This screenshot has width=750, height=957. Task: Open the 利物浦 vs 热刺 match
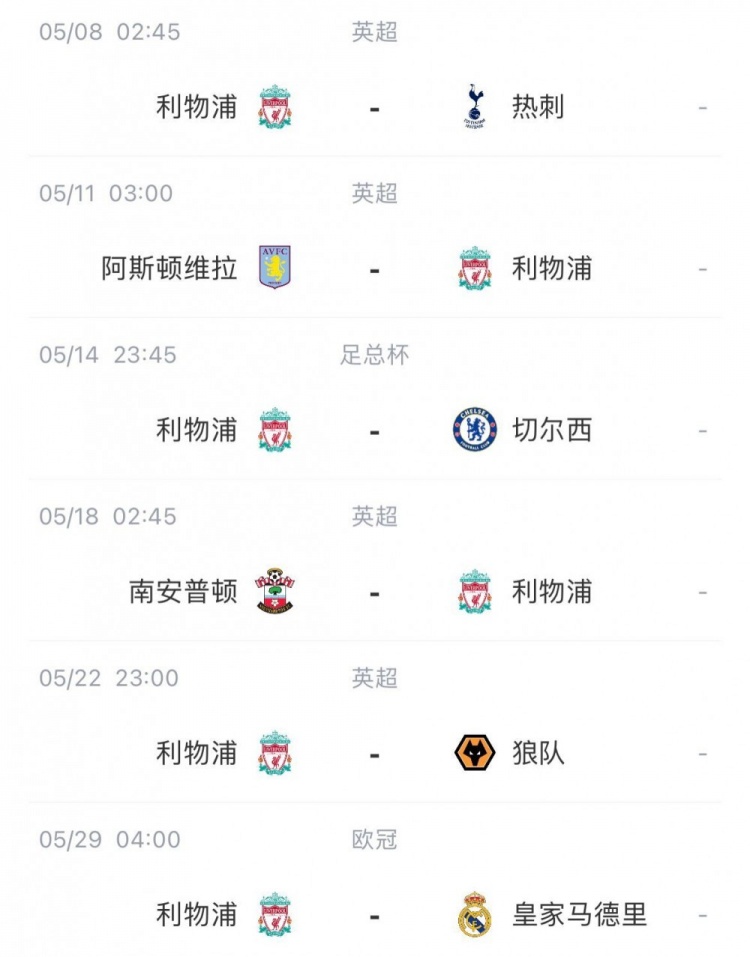[374, 106]
